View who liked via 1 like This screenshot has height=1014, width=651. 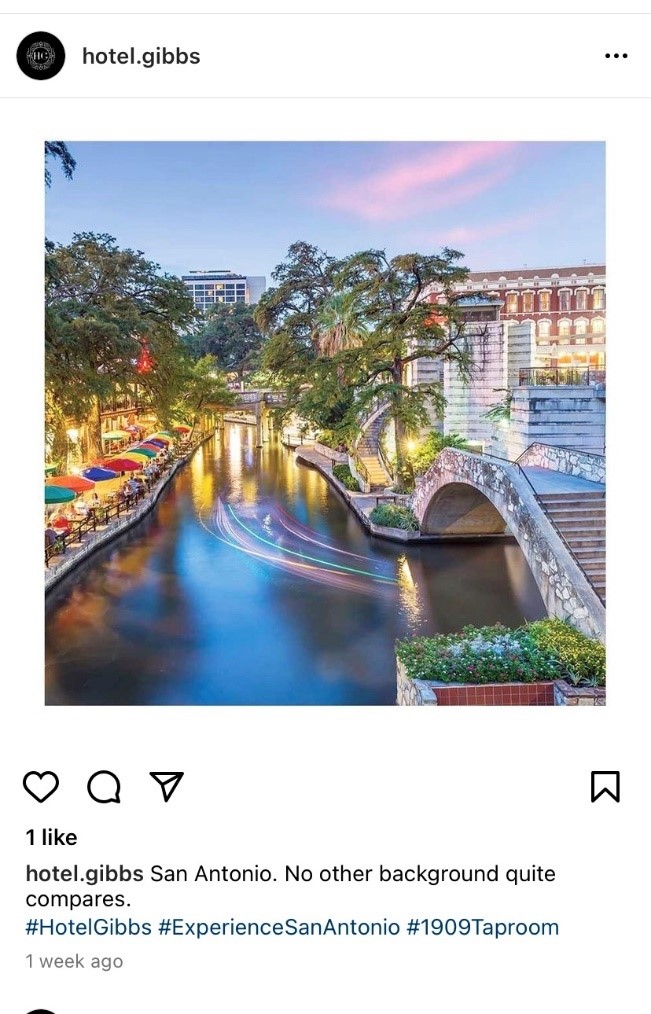[x=52, y=837]
